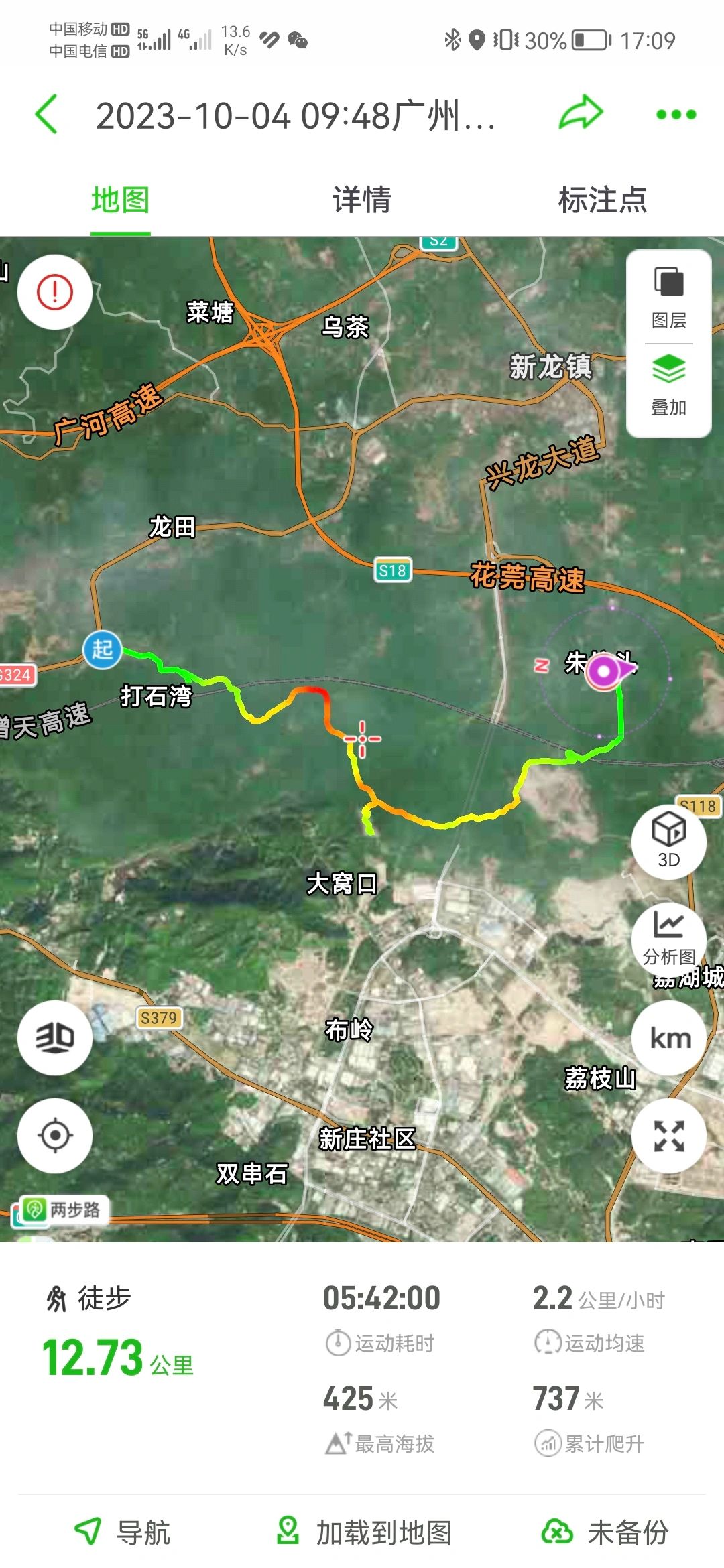Tap 未备份 to back up track
724x1568 pixels.
click(605, 1532)
